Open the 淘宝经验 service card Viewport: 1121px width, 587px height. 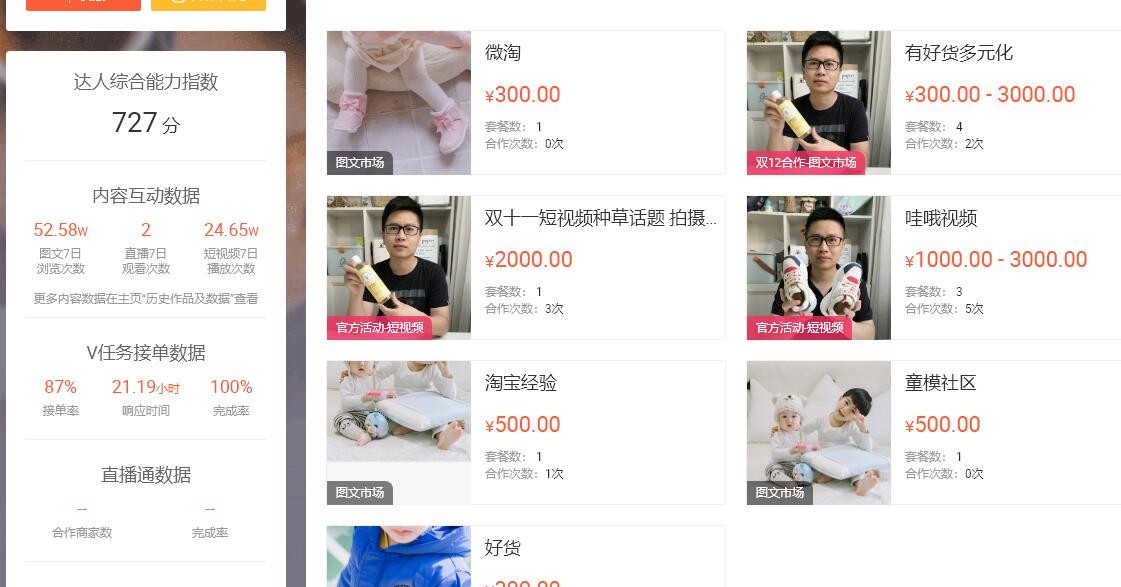[x=525, y=432]
